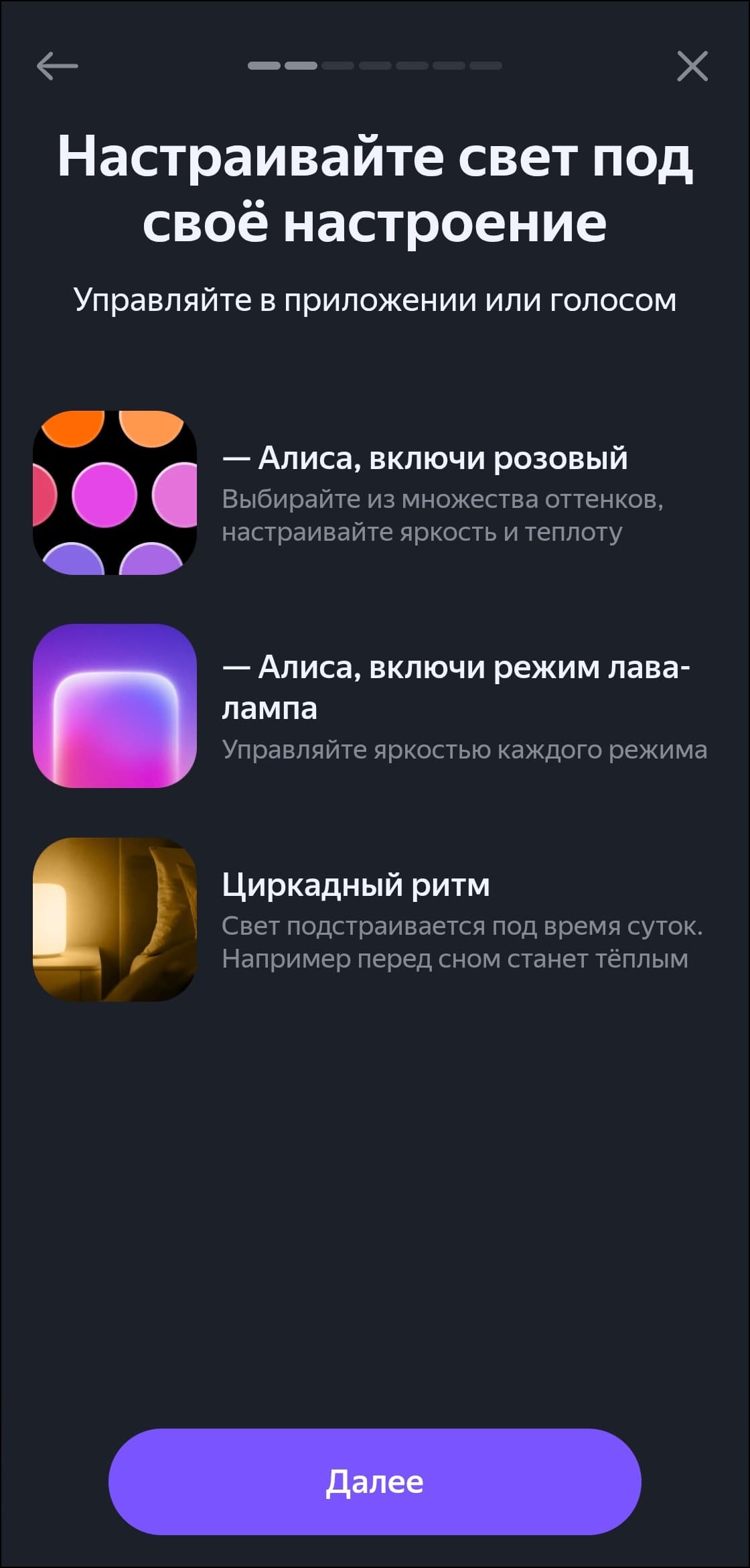Close the light setup onboarding
750x1568 pixels.
coord(692,66)
